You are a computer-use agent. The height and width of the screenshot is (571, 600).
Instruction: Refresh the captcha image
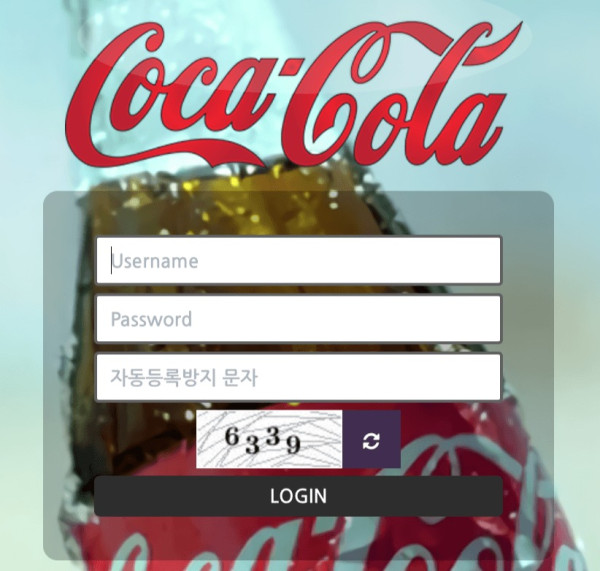(372, 439)
